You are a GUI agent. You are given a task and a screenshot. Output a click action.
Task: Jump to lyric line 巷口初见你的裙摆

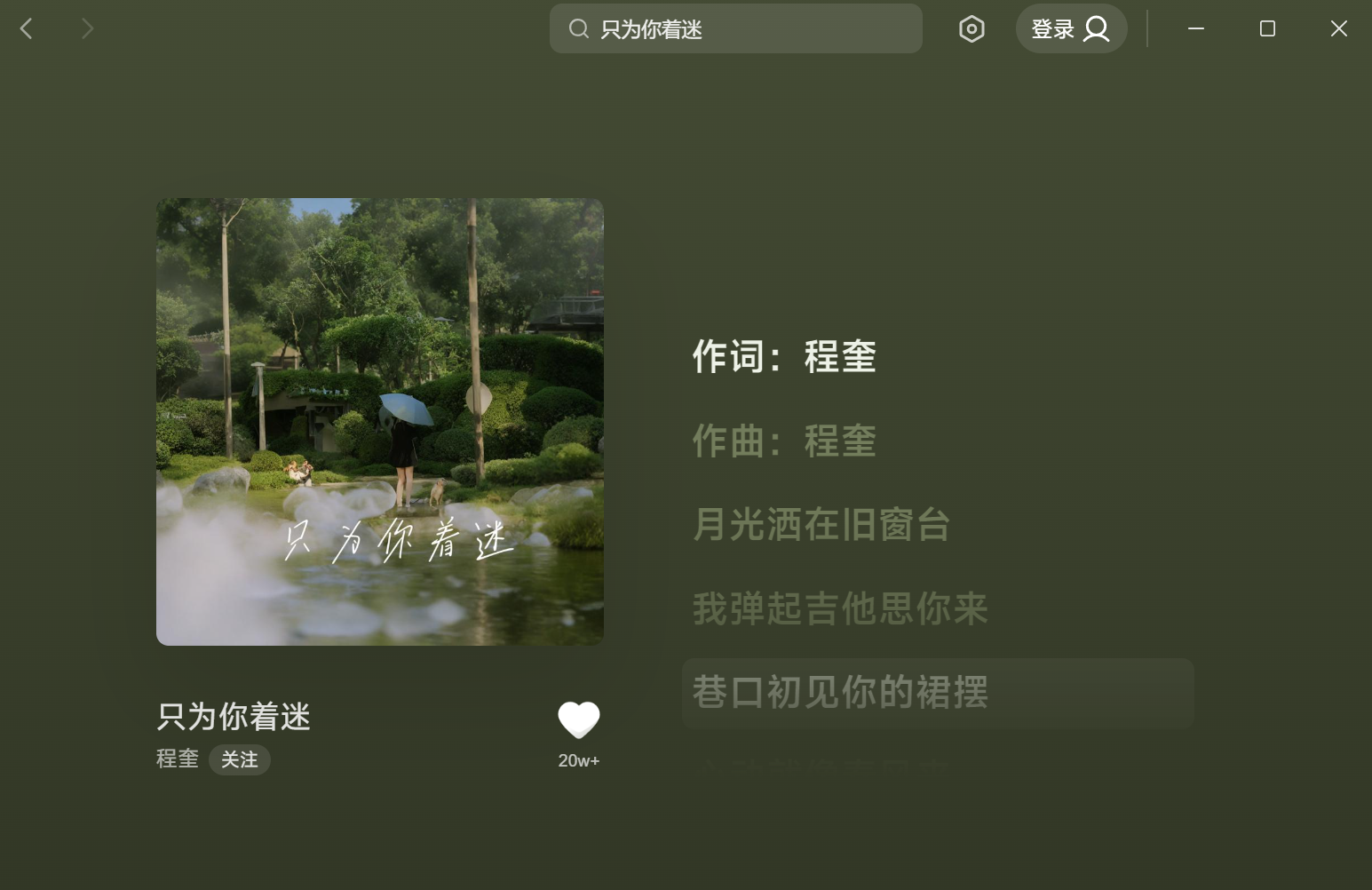tap(840, 693)
